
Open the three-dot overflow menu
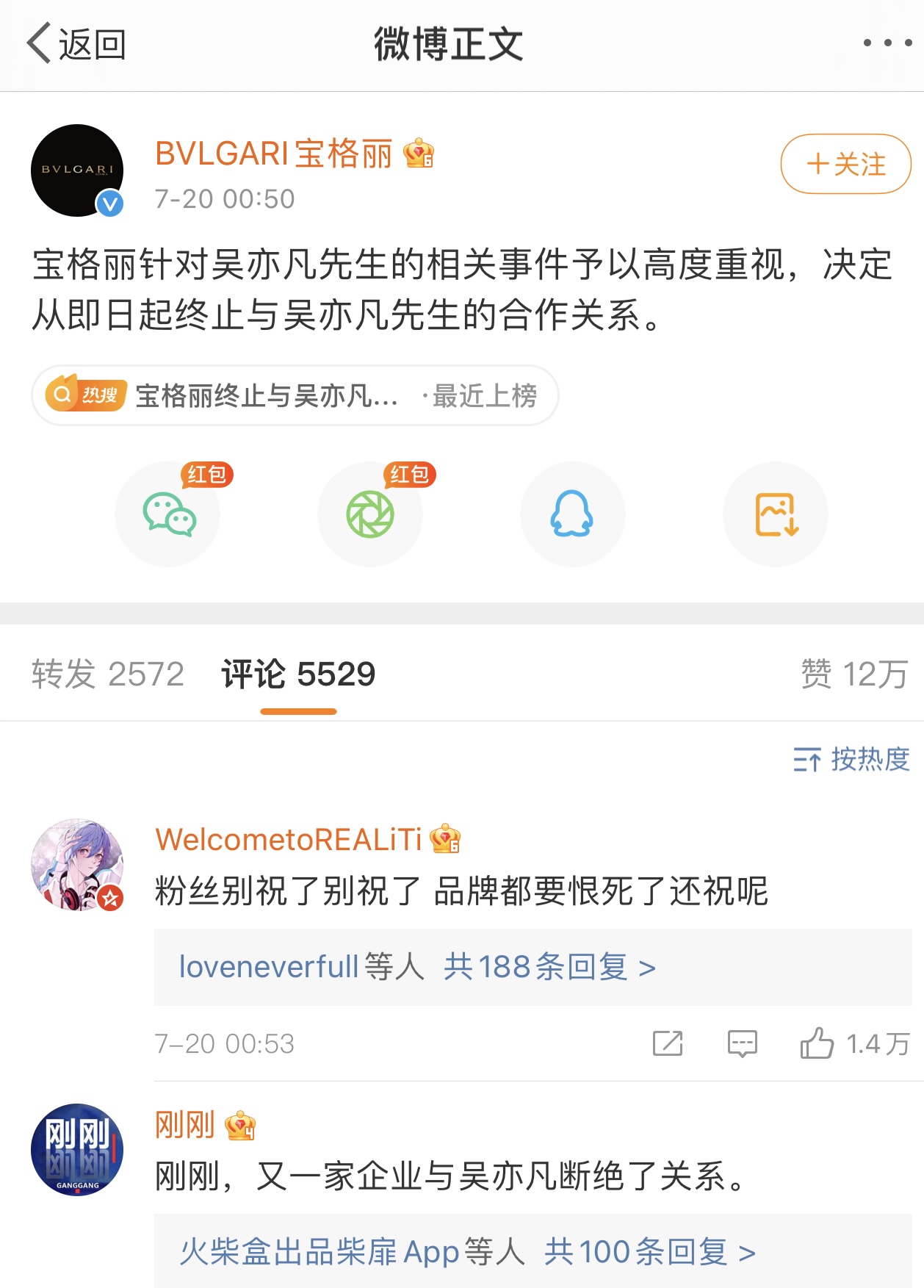tap(887, 43)
